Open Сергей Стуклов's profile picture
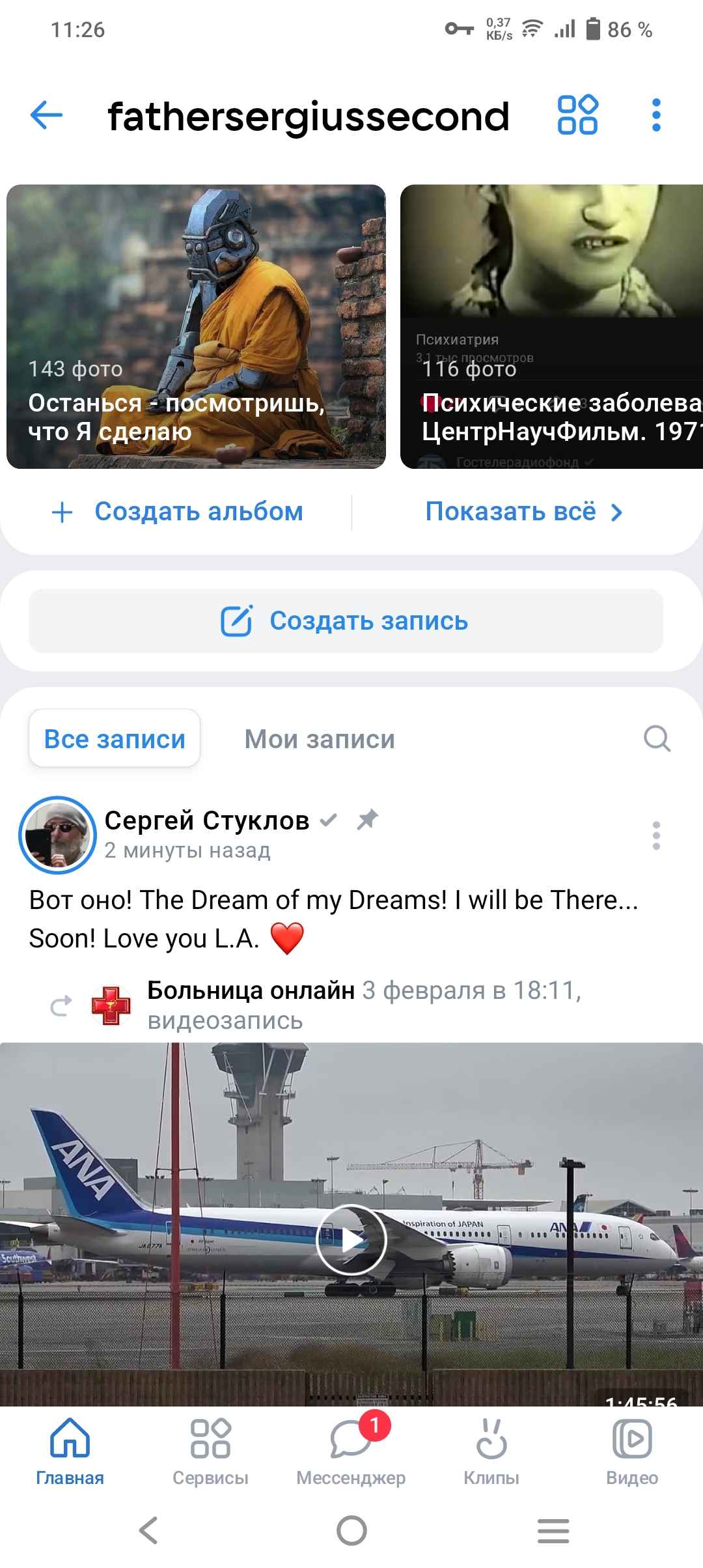This screenshot has height=1568, width=703. pyautogui.click(x=58, y=835)
